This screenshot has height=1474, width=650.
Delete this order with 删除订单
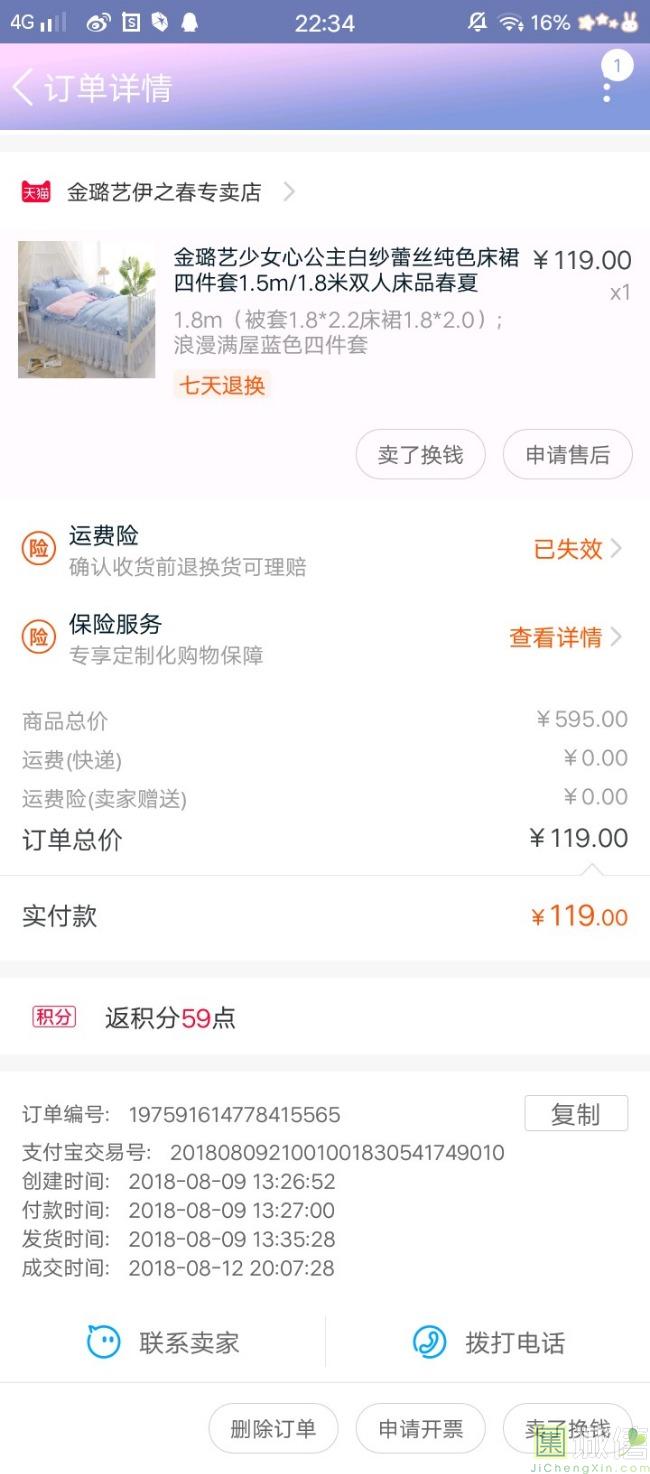pyautogui.click(x=273, y=1429)
